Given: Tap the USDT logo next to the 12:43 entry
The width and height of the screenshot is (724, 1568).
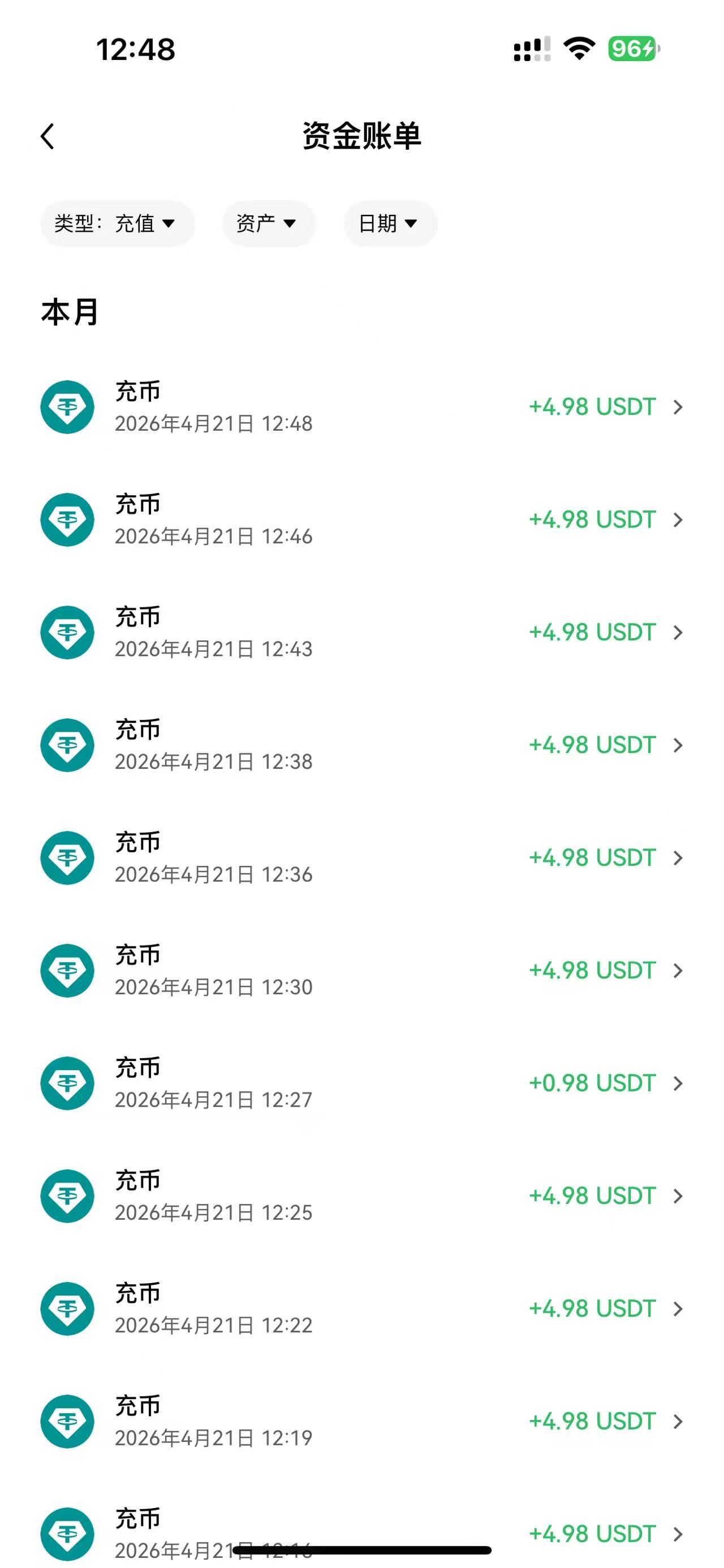Looking at the screenshot, I should [67, 632].
